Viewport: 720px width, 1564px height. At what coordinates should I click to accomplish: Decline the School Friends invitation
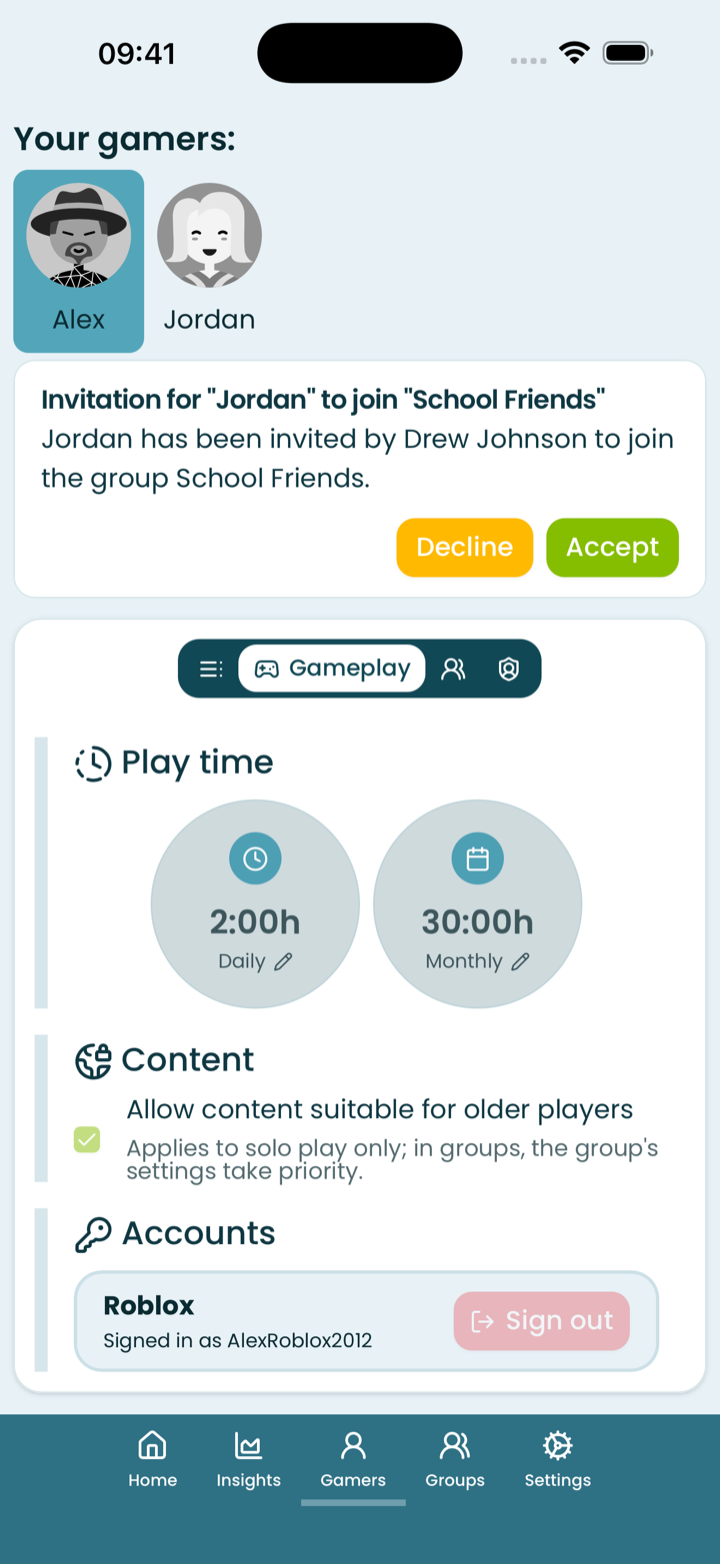click(464, 547)
